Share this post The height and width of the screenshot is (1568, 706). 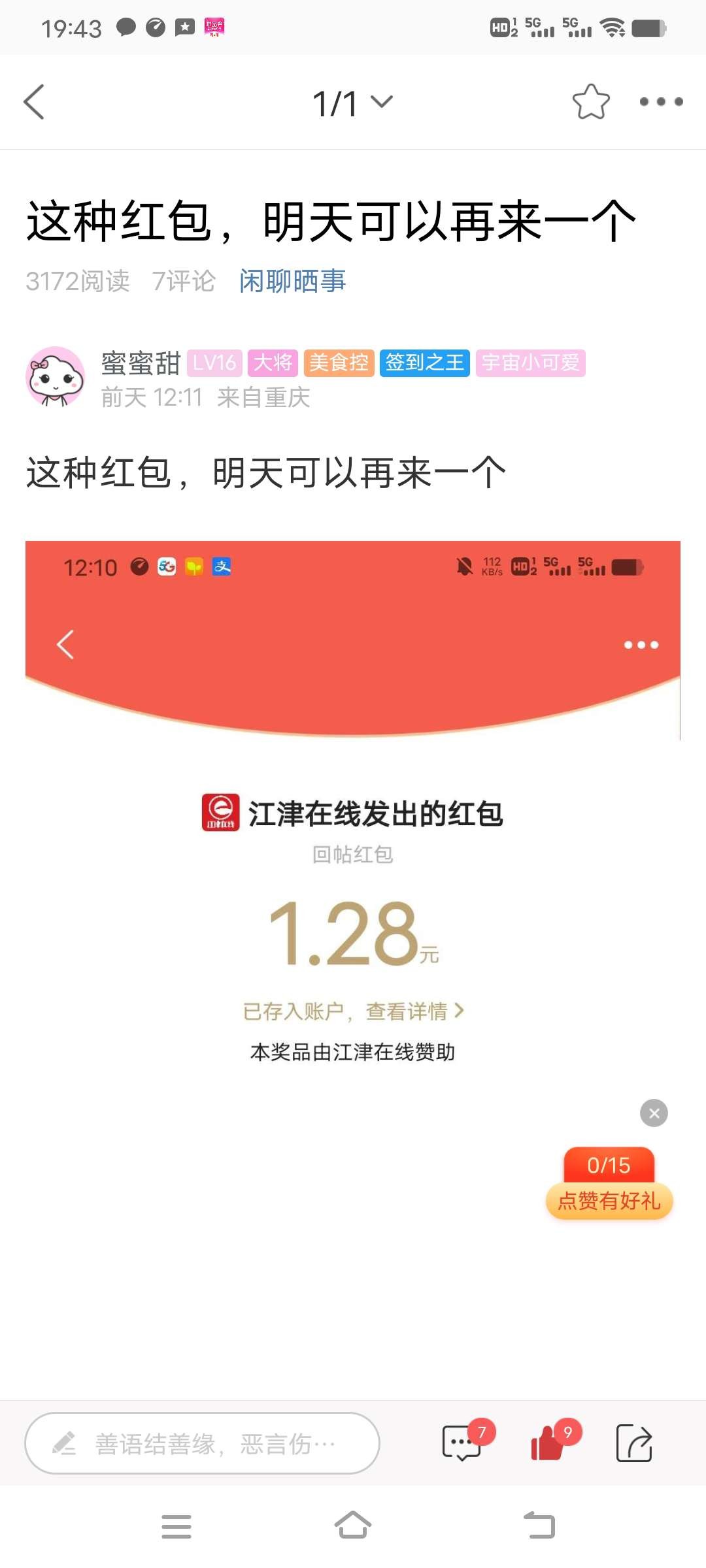[634, 1443]
